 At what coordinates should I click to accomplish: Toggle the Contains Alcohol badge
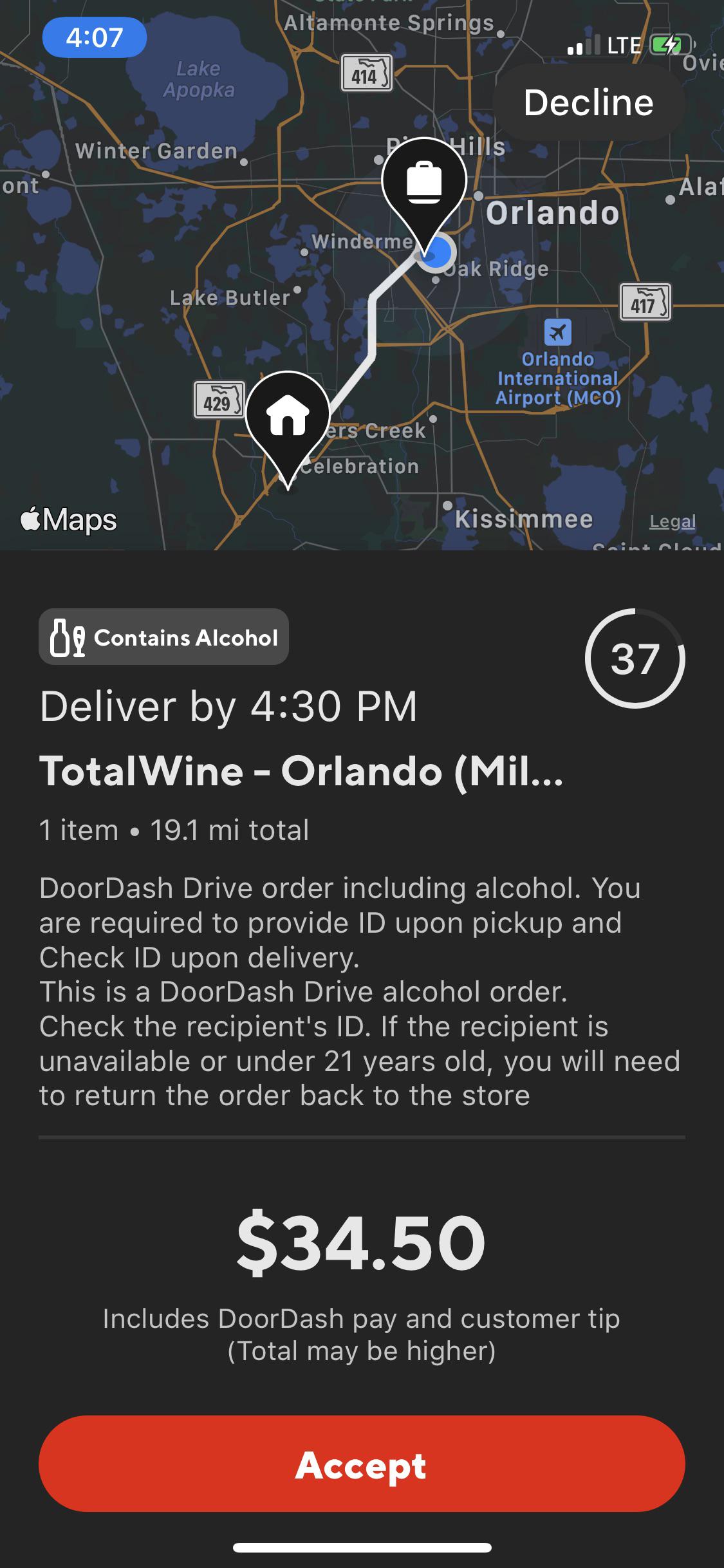click(x=163, y=638)
